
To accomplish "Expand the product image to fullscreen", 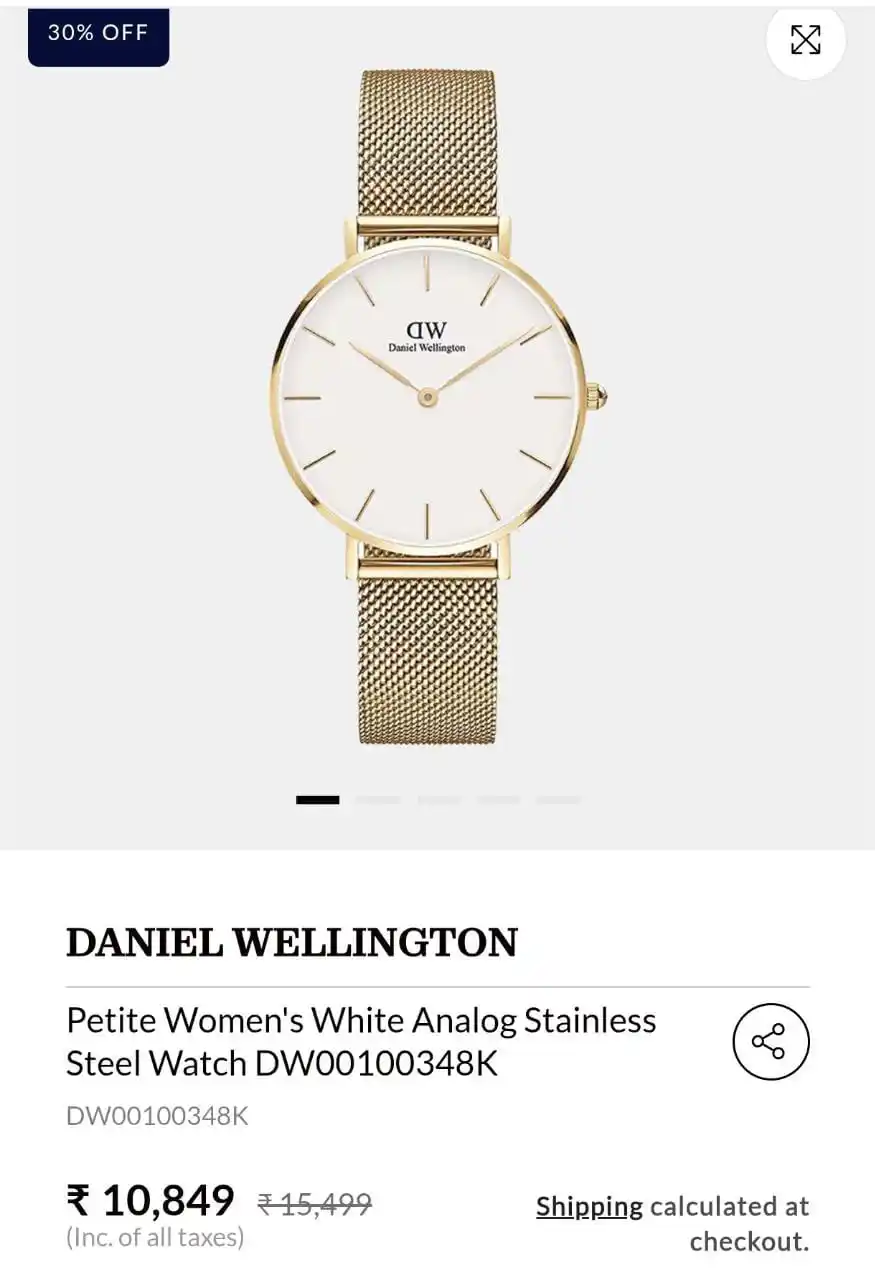I will point(805,40).
